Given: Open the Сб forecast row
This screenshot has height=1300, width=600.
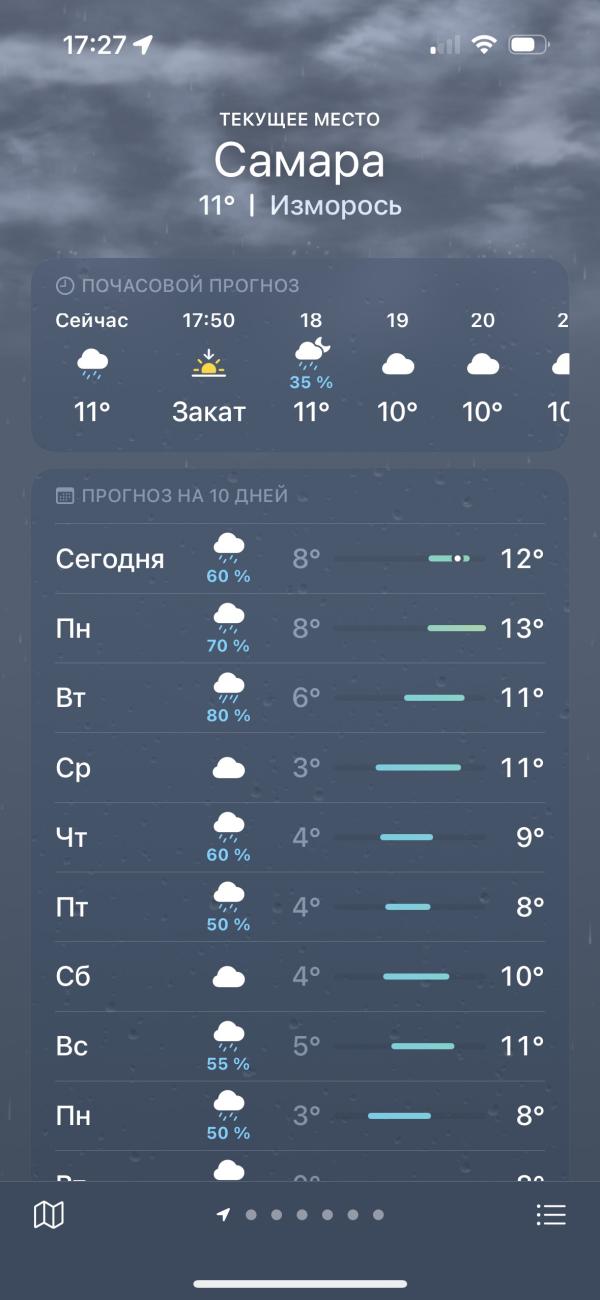Looking at the screenshot, I should pos(300,976).
